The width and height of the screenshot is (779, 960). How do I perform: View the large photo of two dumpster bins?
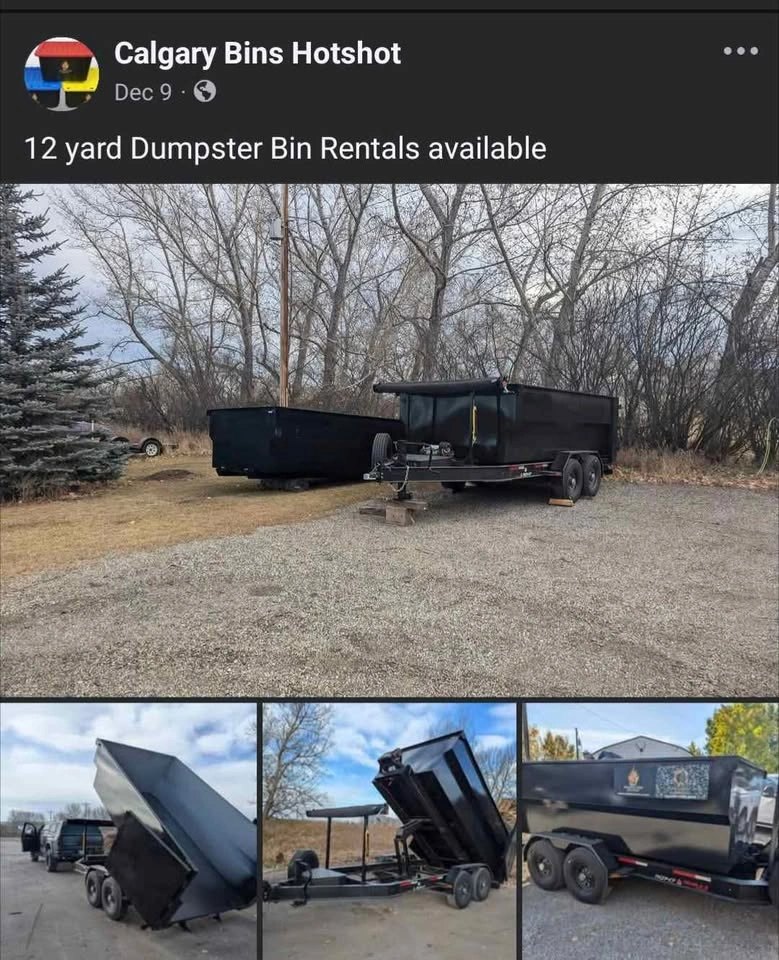(x=389, y=440)
